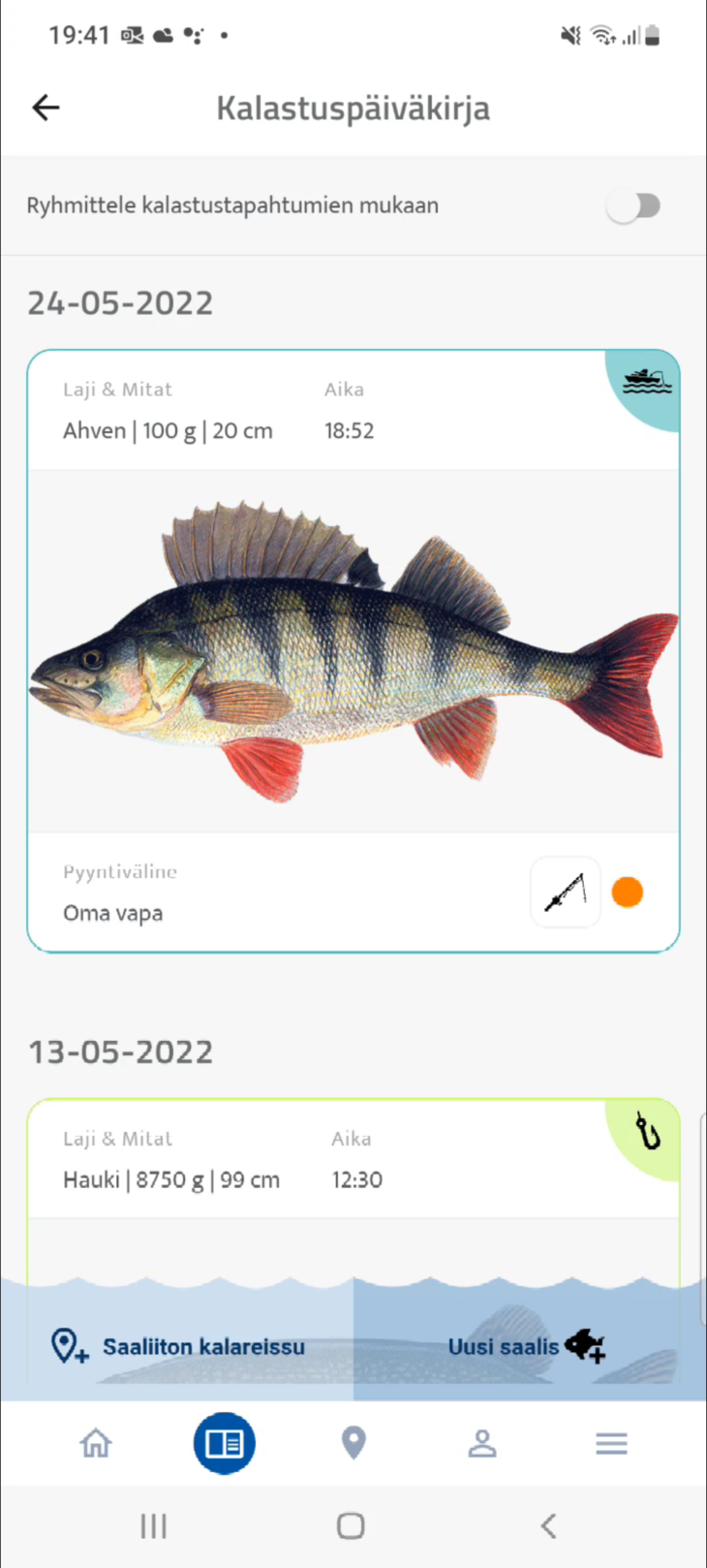Viewport: 707px width, 1568px height.
Task: Add a Saaliiton kalareissu
Action: pyautogui.click(x=178, y=1346)
